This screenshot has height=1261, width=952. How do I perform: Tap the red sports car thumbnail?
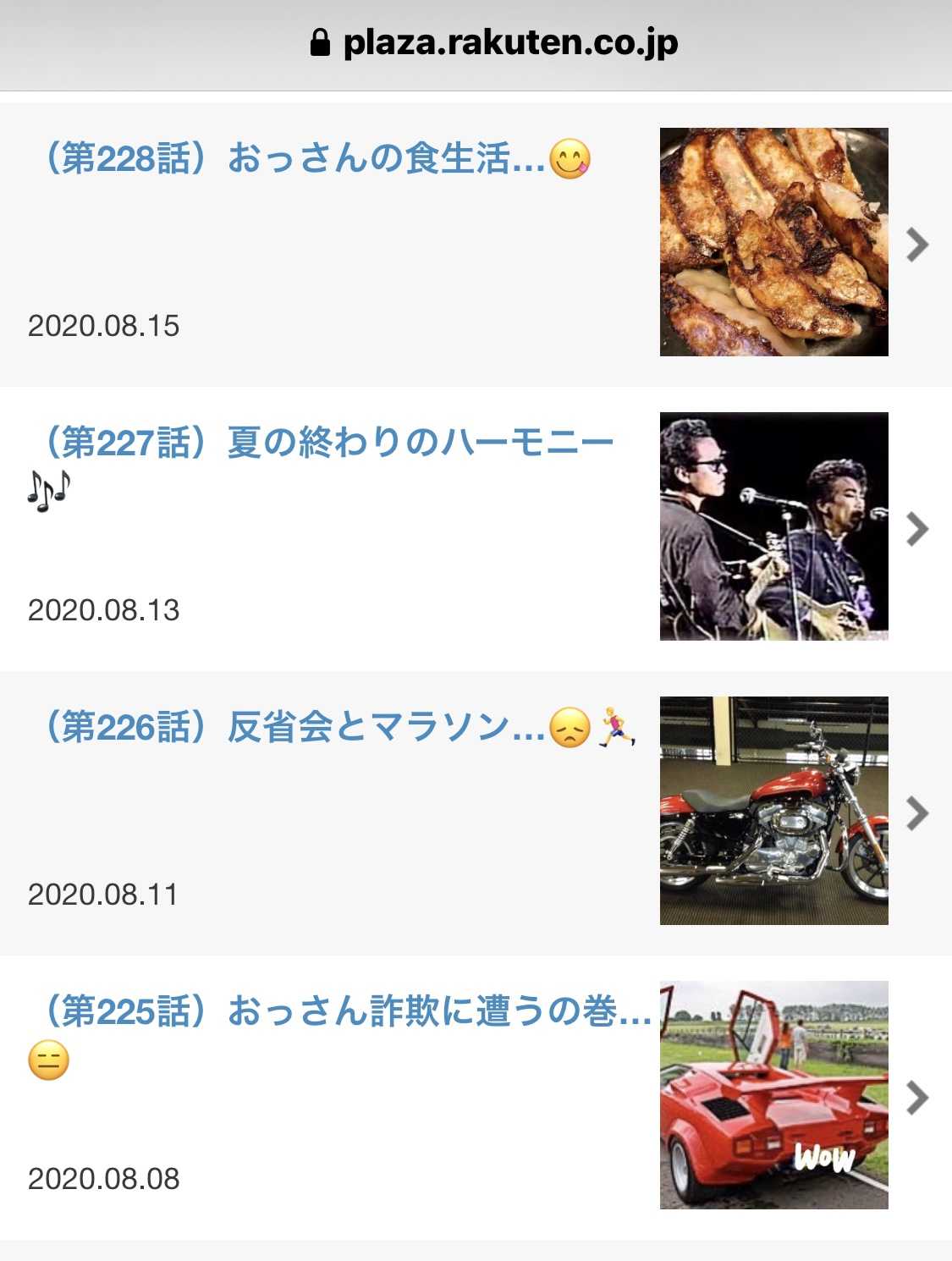click(x=773, y=1095)
